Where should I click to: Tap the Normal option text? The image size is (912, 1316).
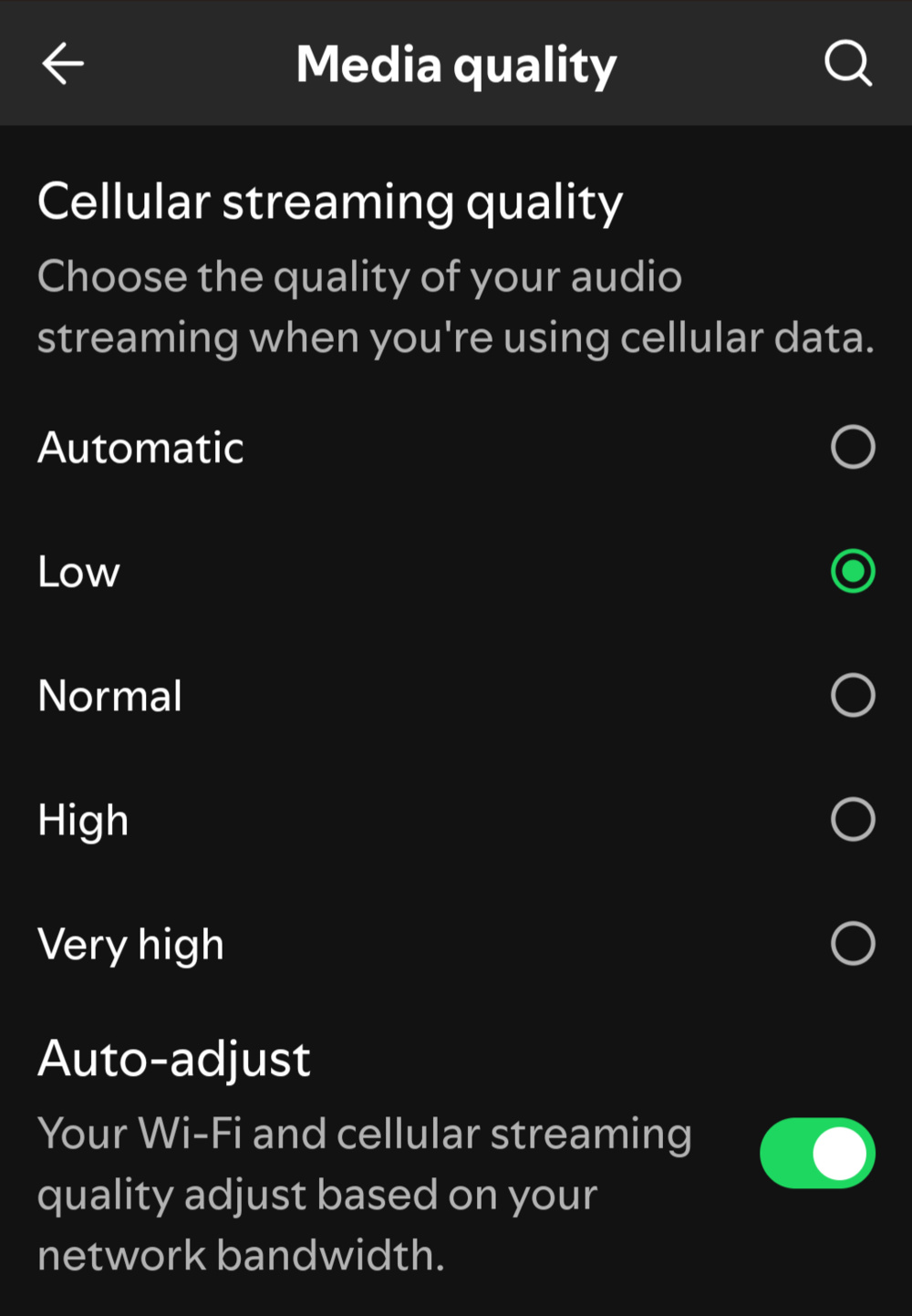[109, 696]
